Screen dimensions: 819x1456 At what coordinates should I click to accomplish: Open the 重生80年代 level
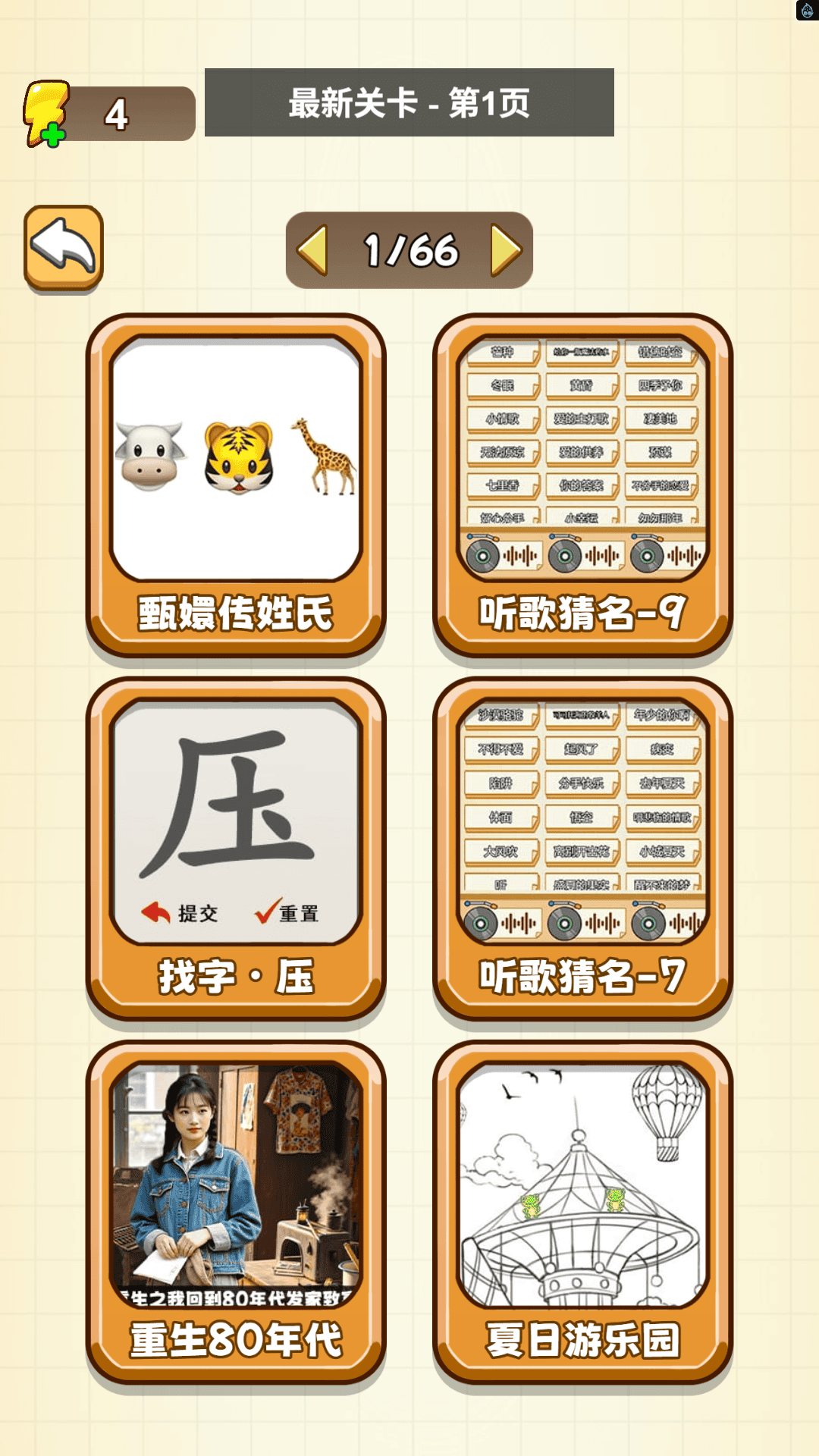coord(236,1213)
